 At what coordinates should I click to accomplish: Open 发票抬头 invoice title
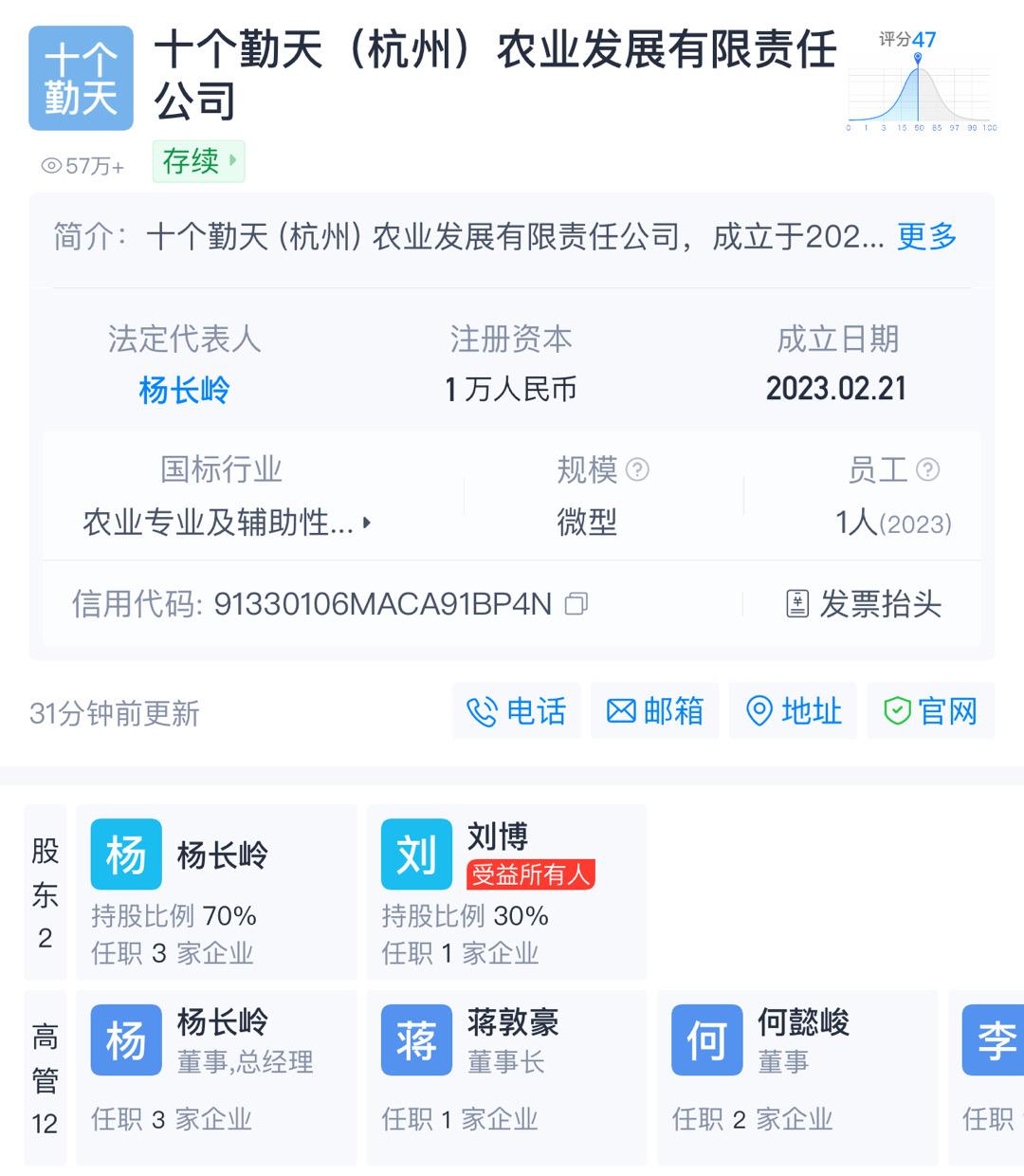[x=864, y=604]
